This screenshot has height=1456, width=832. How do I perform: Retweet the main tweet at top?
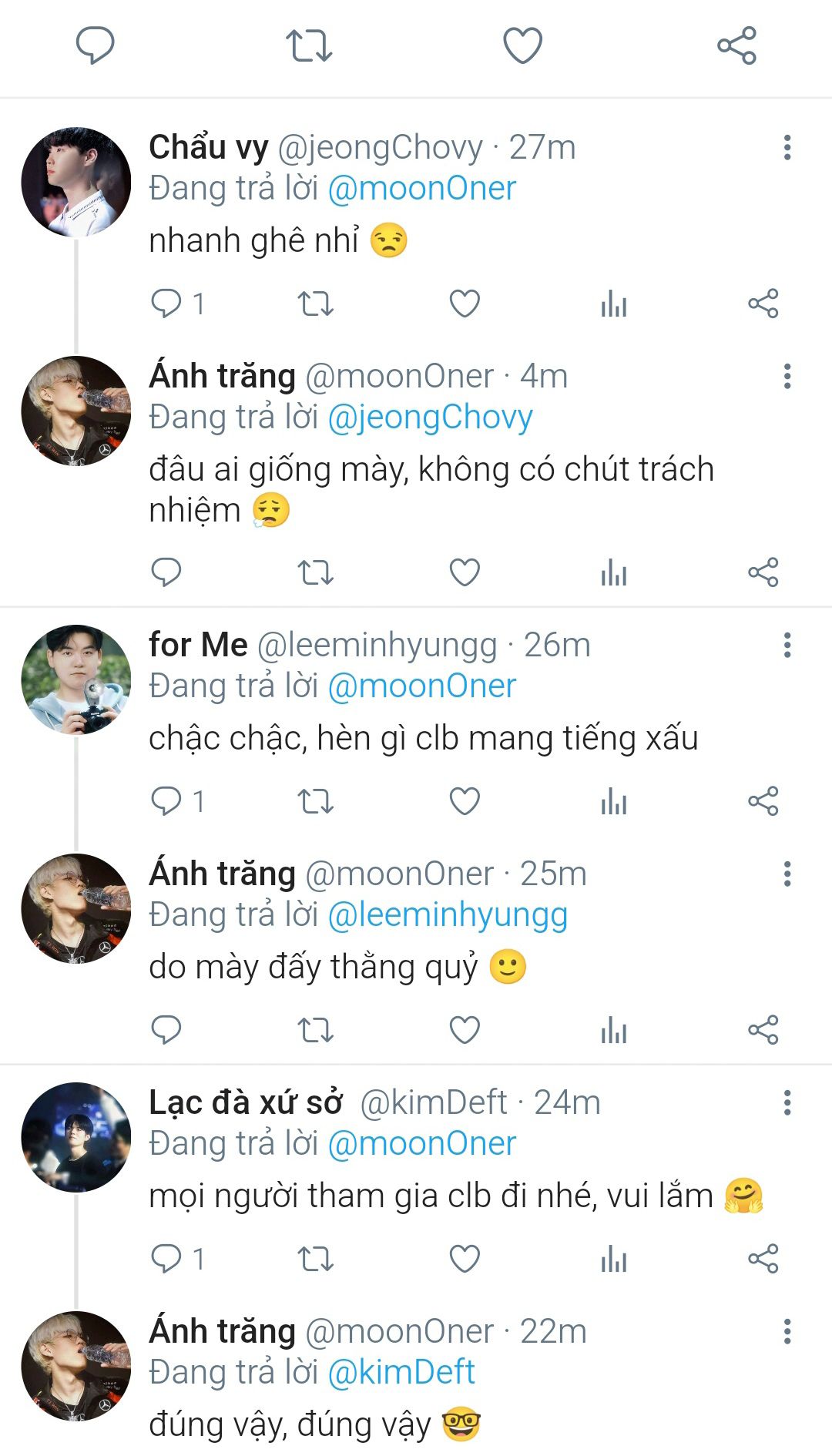[308, 45]
